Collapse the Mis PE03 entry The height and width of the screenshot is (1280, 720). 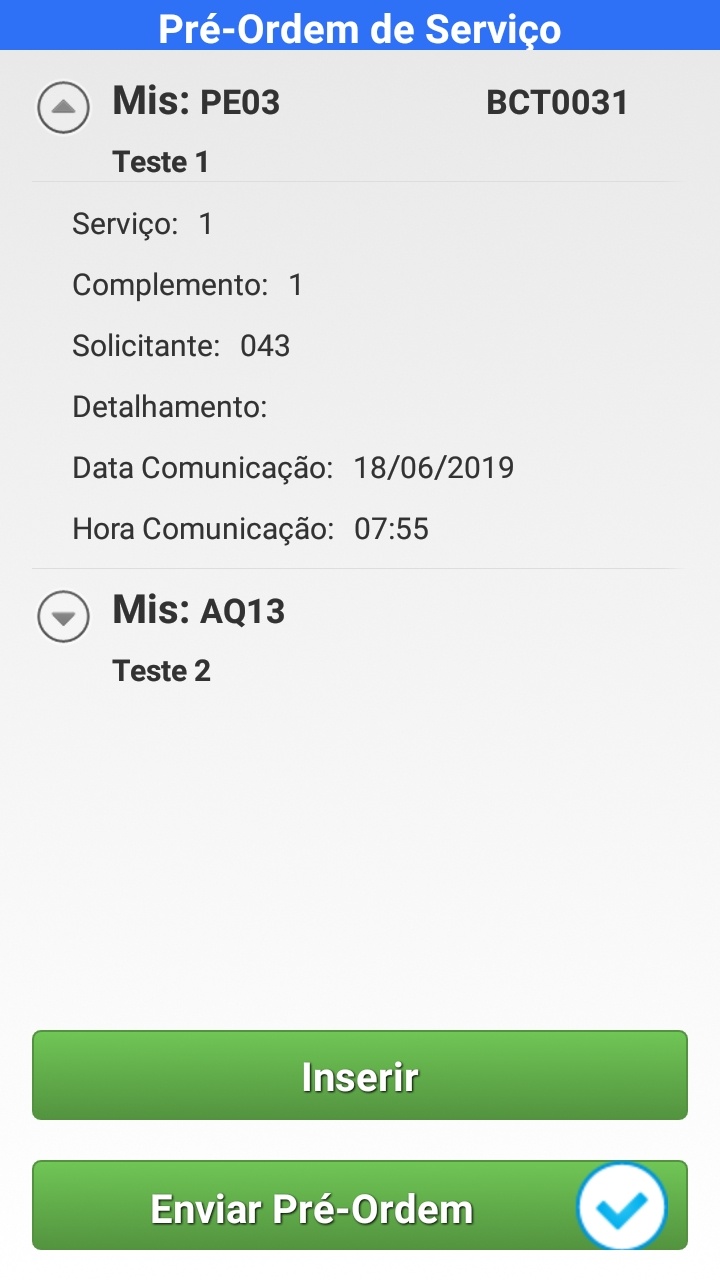[63, 106]
